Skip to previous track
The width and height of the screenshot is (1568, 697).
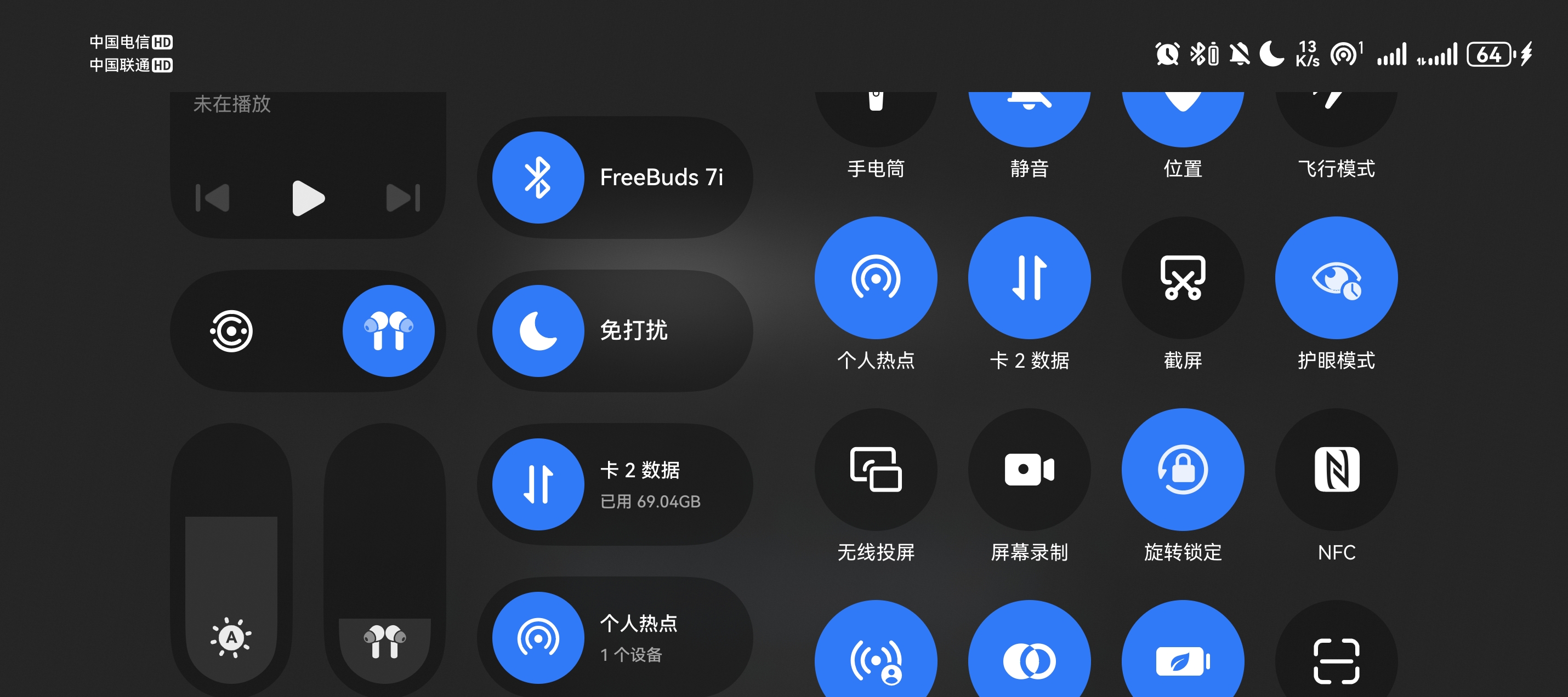tap(212, 198)
